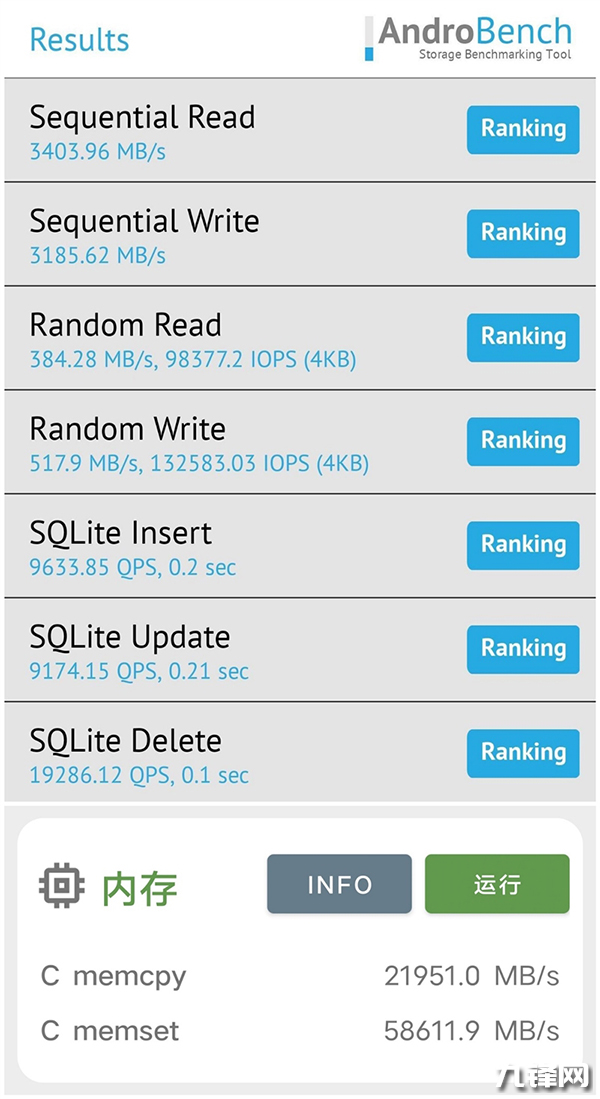600x1099 pixels.
Task: Check SQLite Insert ranking
Action: [523, 545]
